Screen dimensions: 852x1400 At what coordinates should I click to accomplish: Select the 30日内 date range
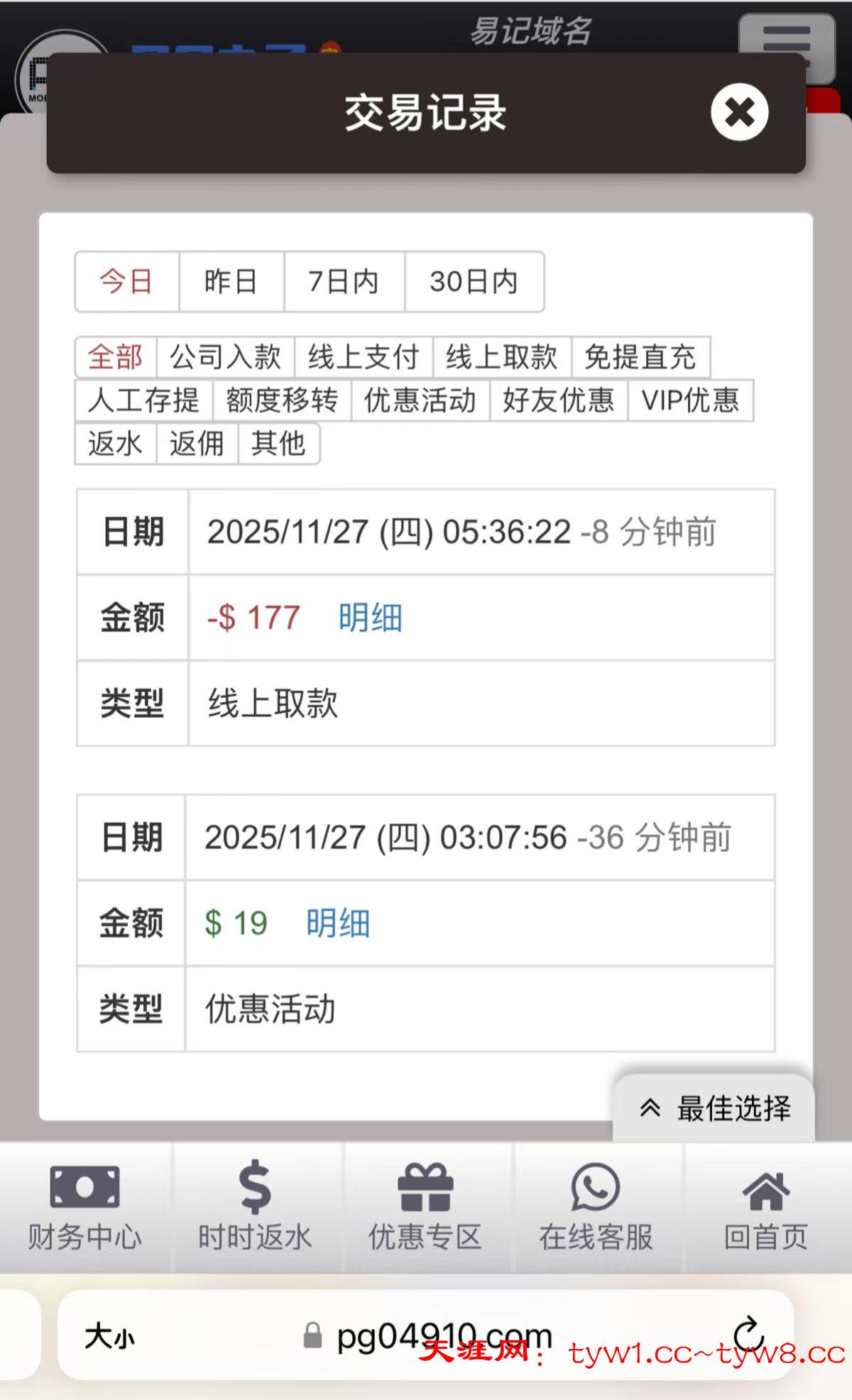[x=474, y=282]
